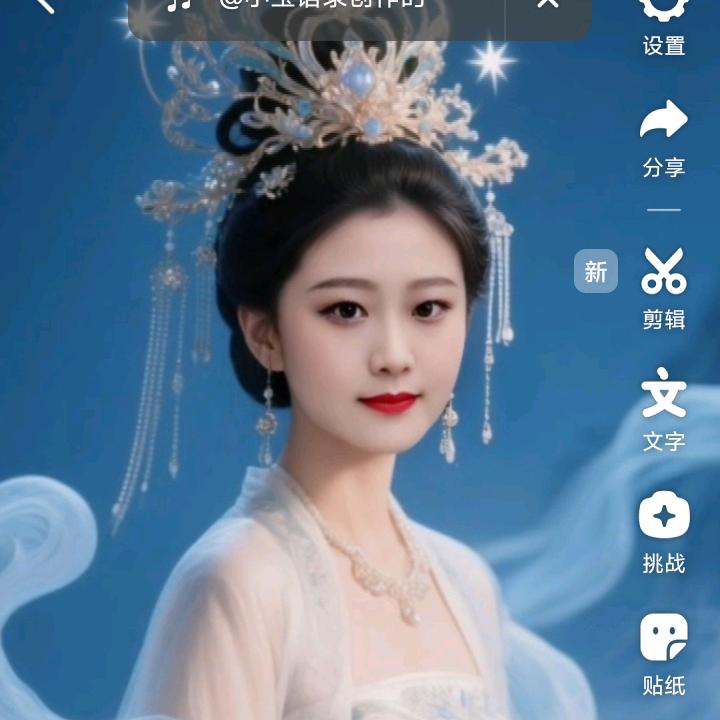This screenshot has width=720, height=720.
Task: Go back using the top-left arrow
Action: 42,5
